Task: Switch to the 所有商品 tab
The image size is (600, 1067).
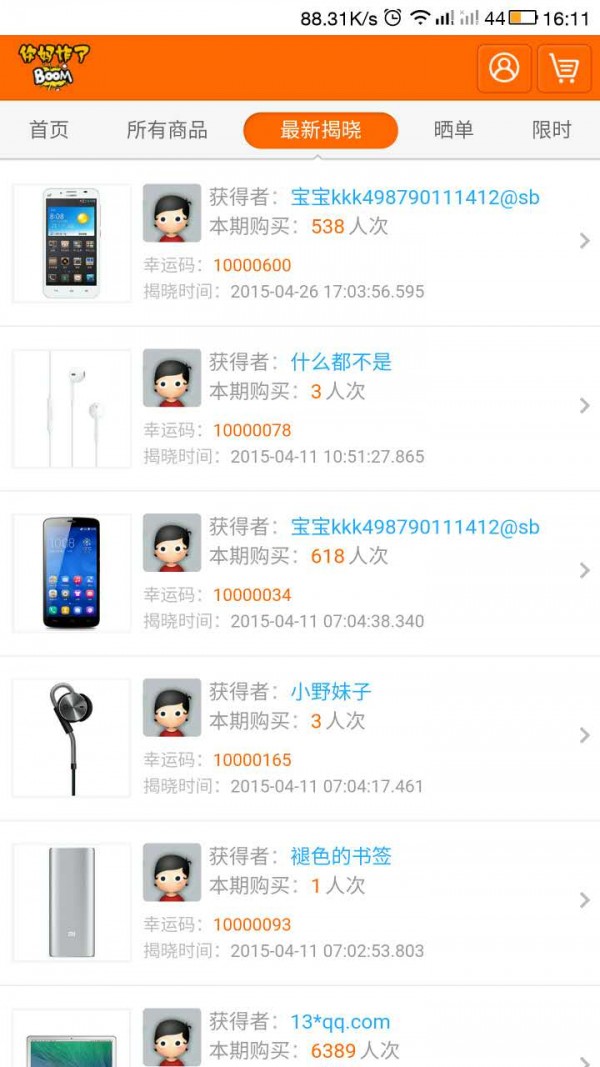Action: (167, 130)
